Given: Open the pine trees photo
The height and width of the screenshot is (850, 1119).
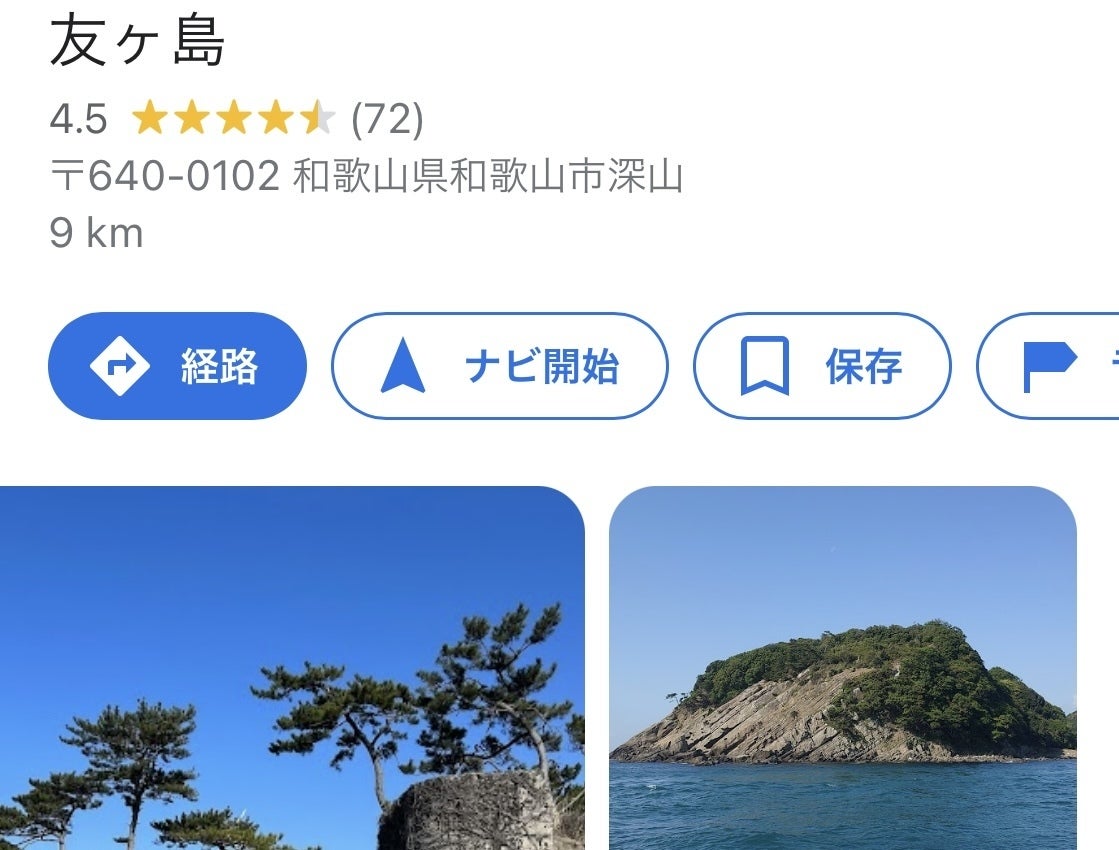Looking at the screenshot, I should click(x=291, y=668).
